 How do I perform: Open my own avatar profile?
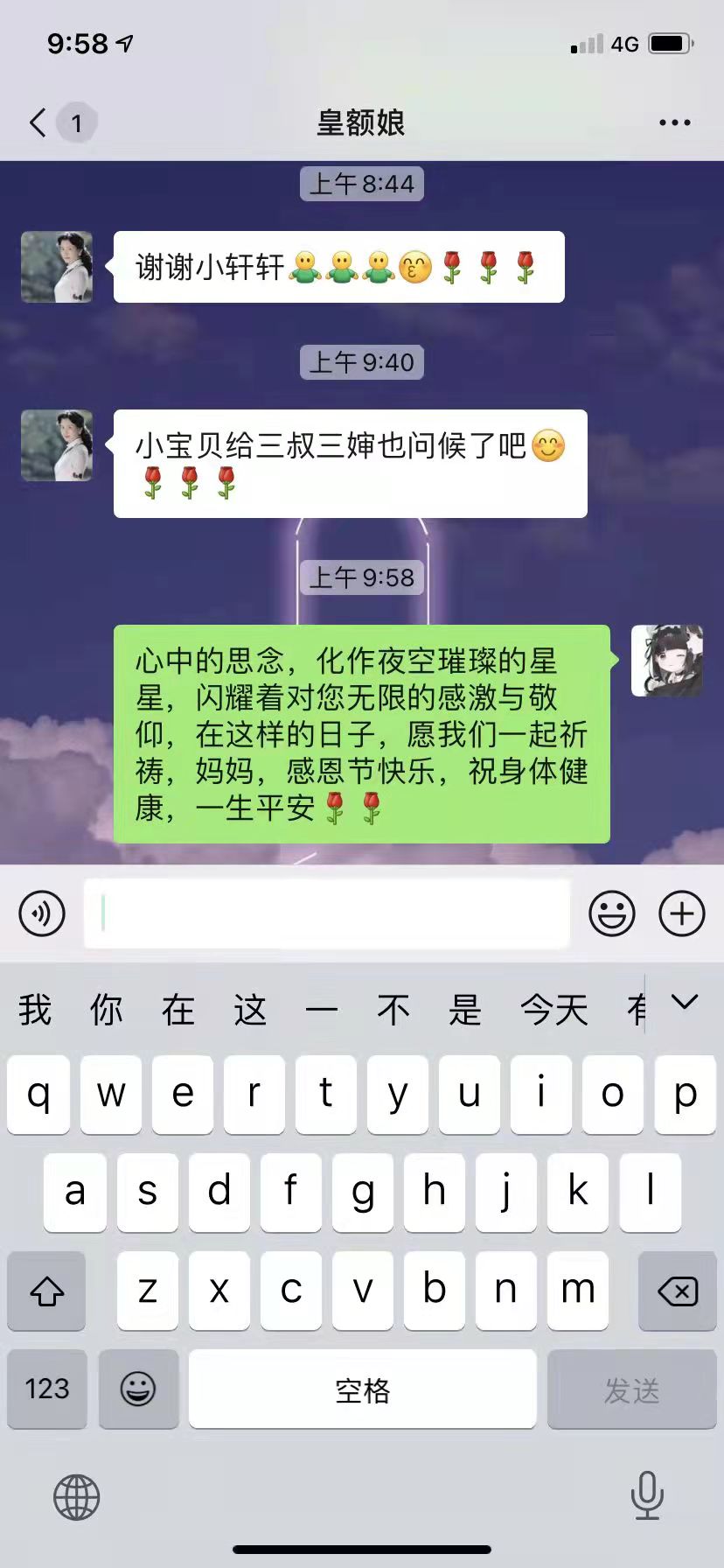pos(667,661)
